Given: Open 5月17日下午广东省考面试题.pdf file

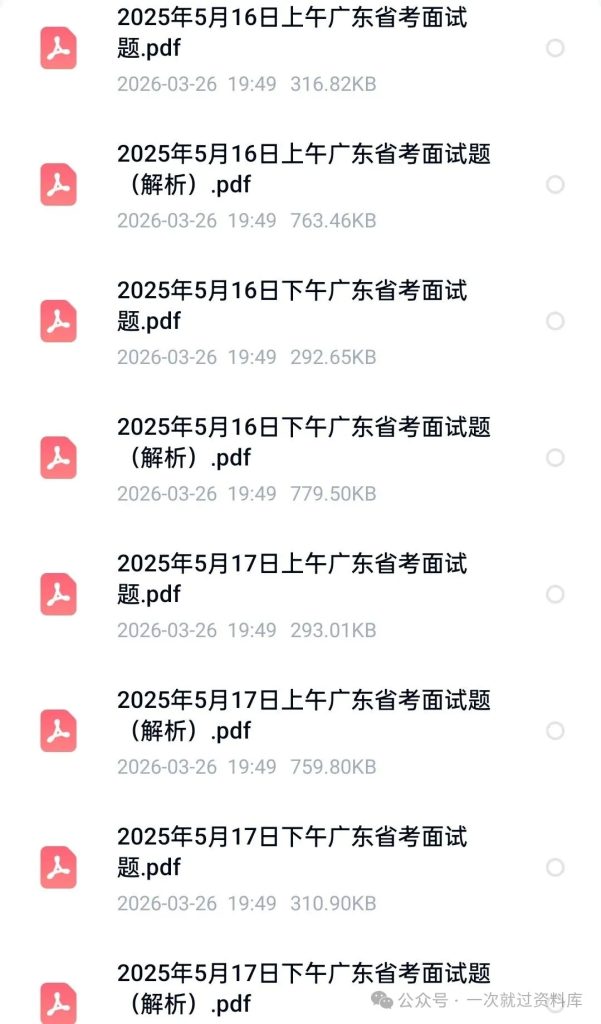Looking at the screenshot, I should (x=291, y=852).
